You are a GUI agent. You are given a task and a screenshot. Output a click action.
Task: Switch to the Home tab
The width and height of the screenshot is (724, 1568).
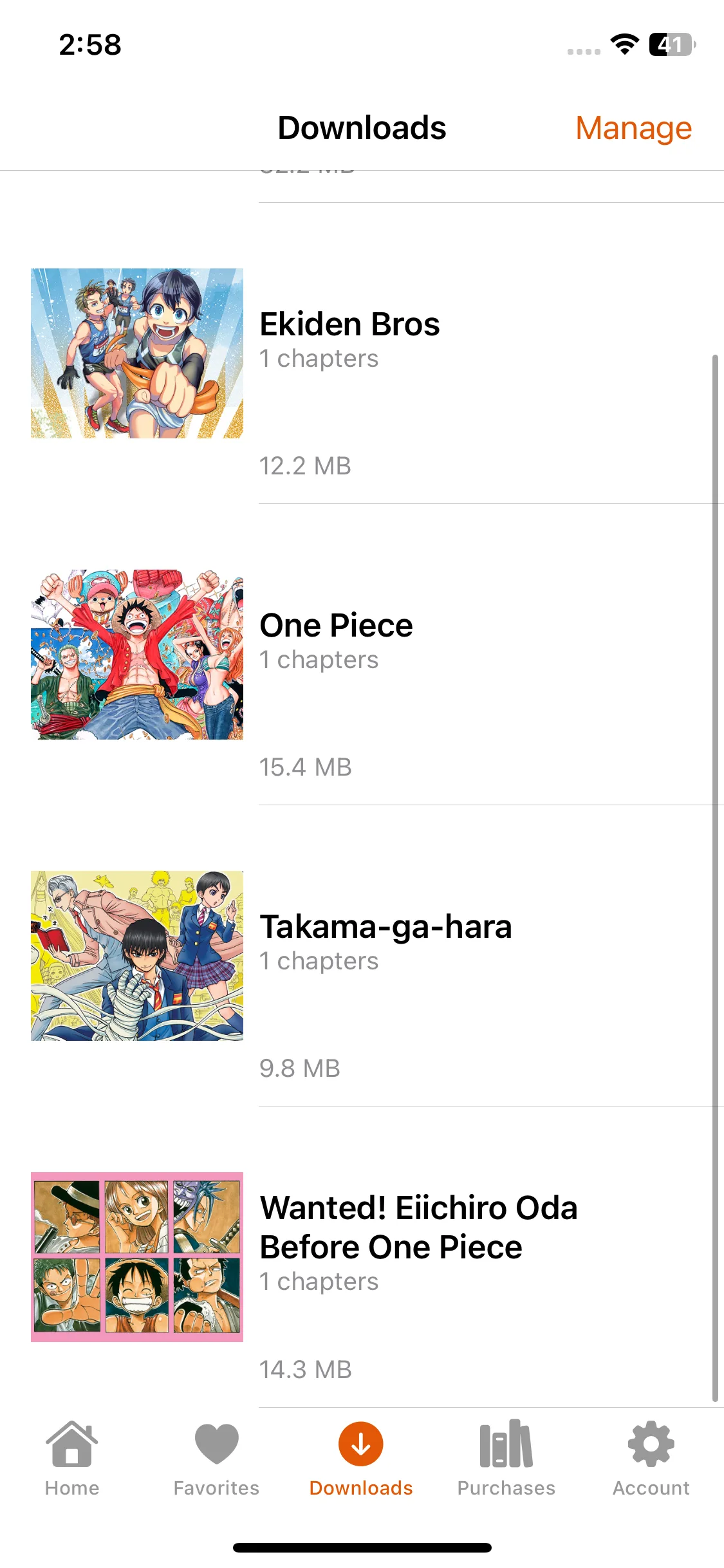tap(72, 1459)
